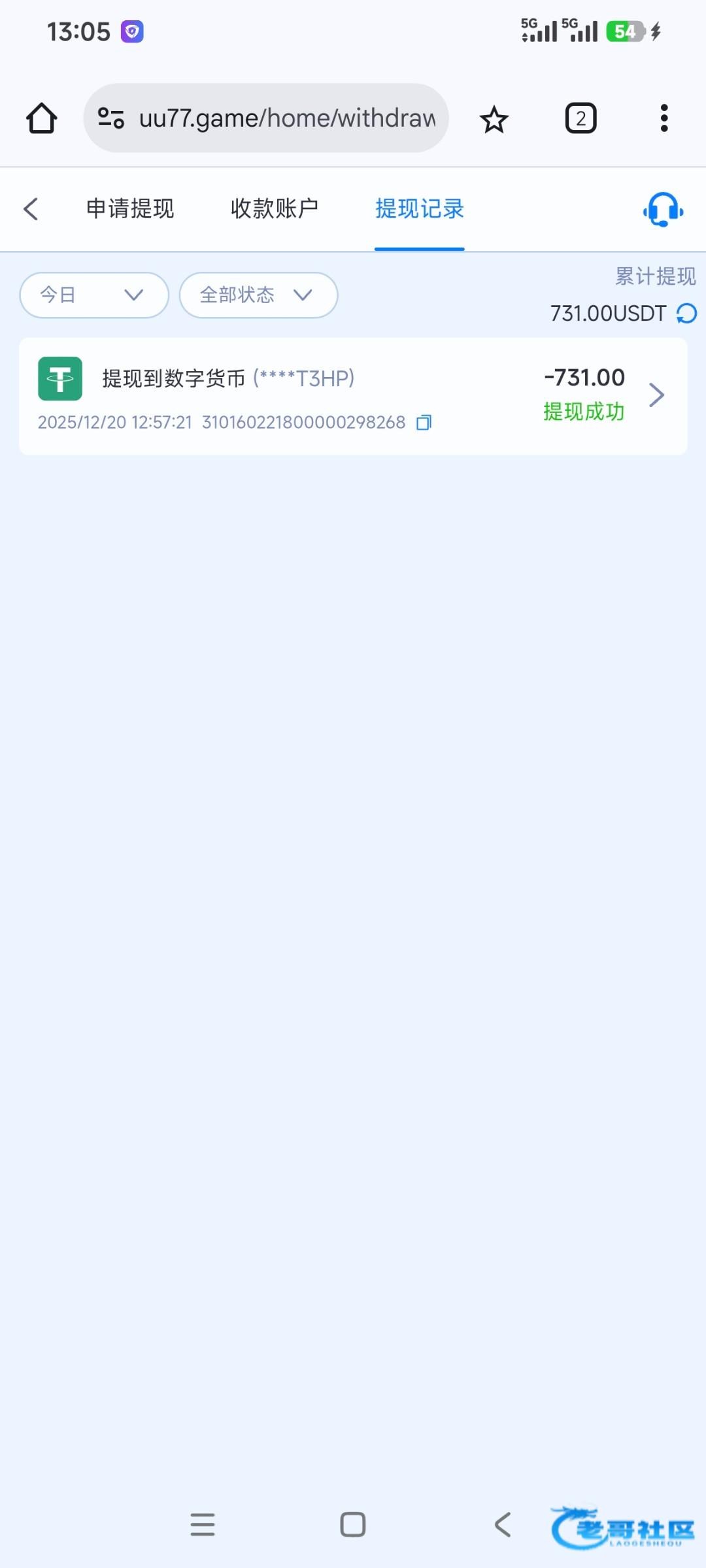Open browser overflow menu
The image size is (706, 1568).
(x=664, y=118)
